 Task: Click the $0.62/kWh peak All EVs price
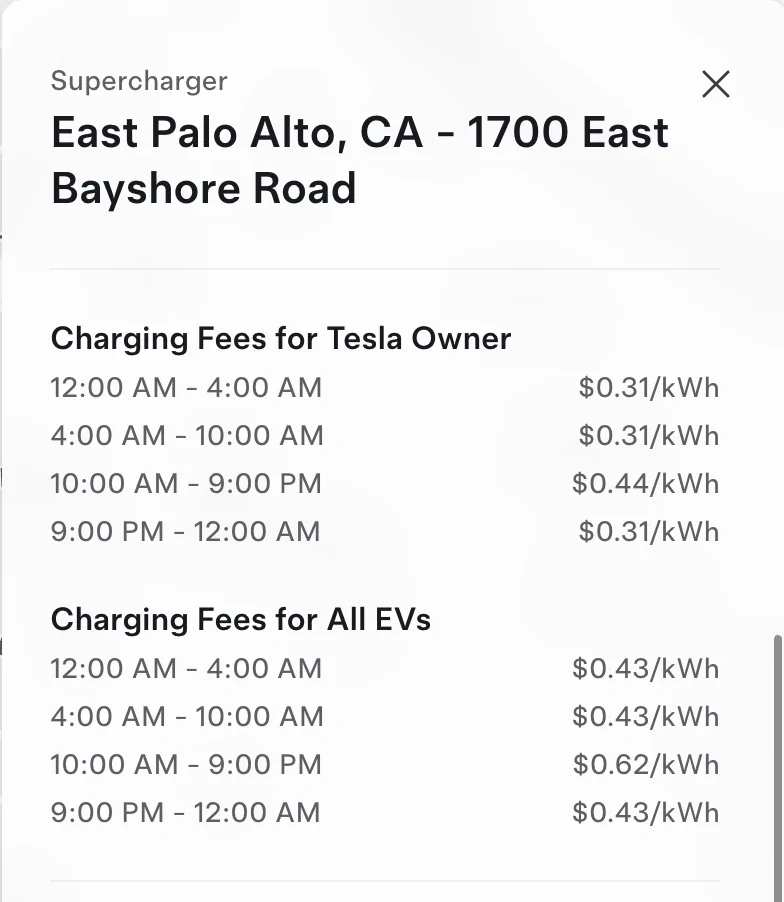(646, 765)
